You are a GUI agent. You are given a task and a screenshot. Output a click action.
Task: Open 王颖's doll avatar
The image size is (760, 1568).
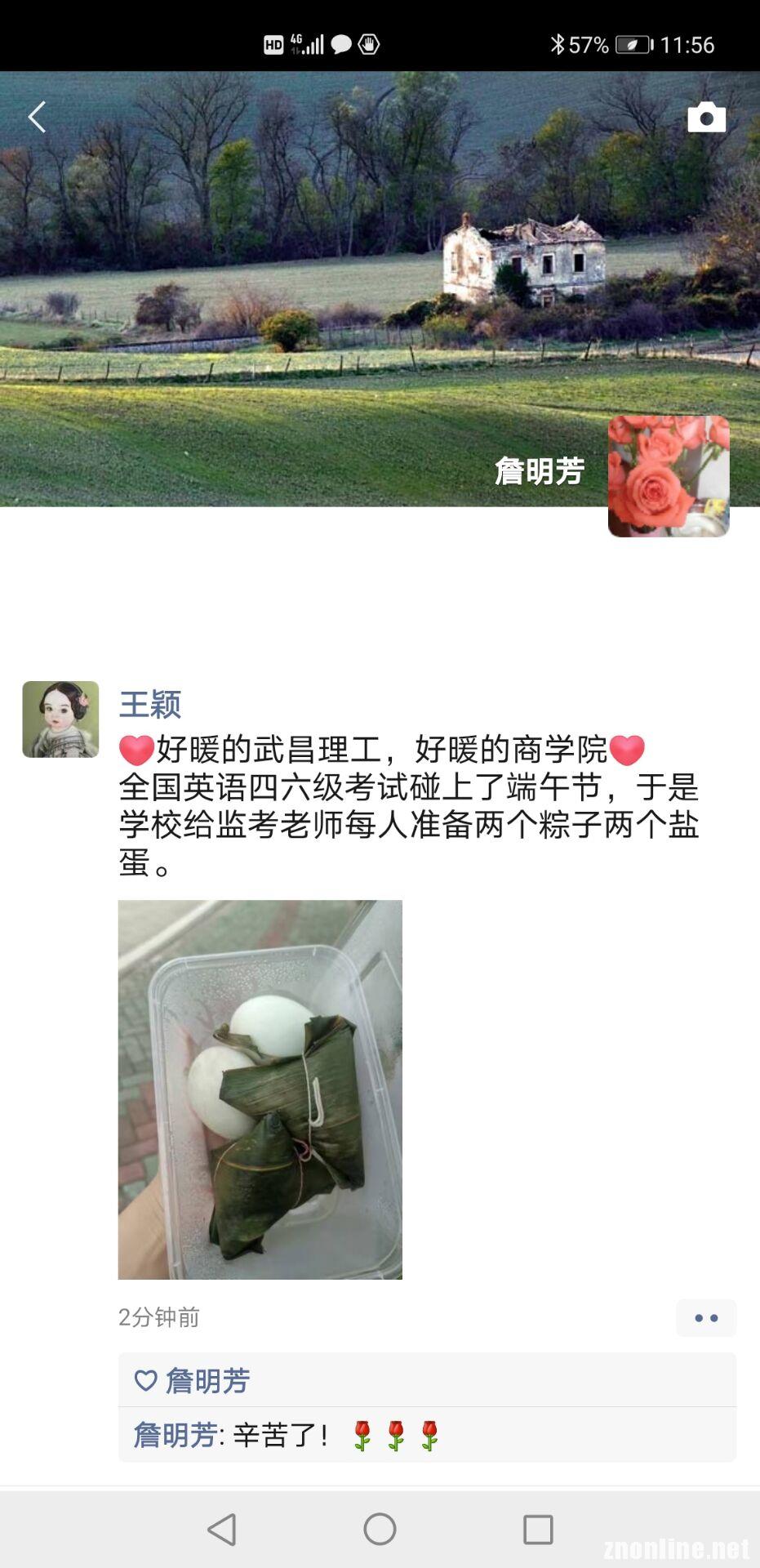(x=60, y=719)
